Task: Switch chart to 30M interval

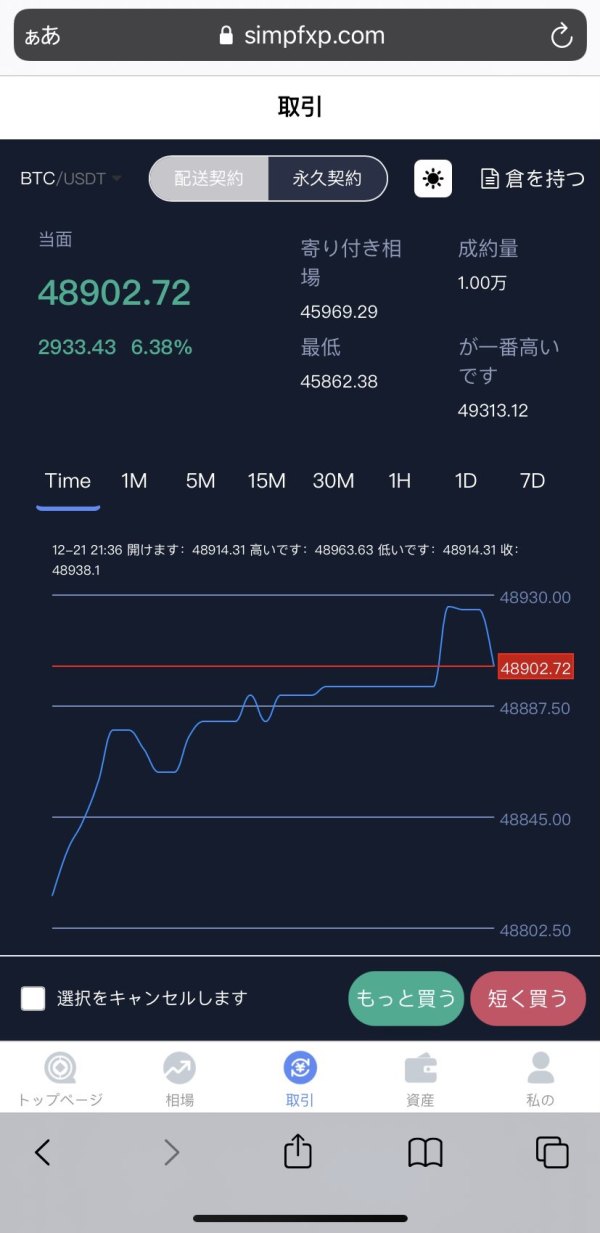Action: 333,481
